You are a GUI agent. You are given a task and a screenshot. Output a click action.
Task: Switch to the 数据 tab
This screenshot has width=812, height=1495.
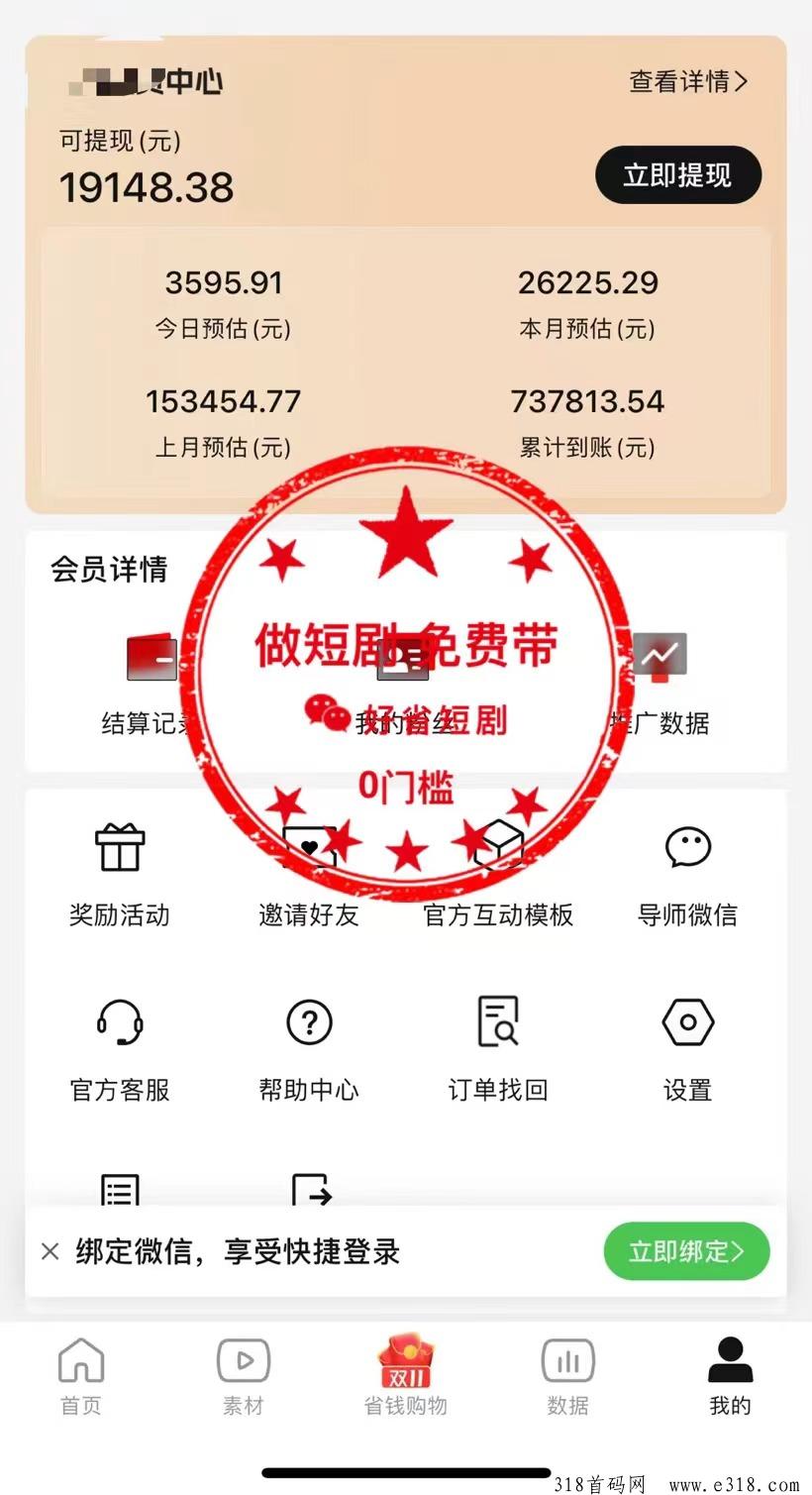pyautogui.click(x=568, y=1376)
